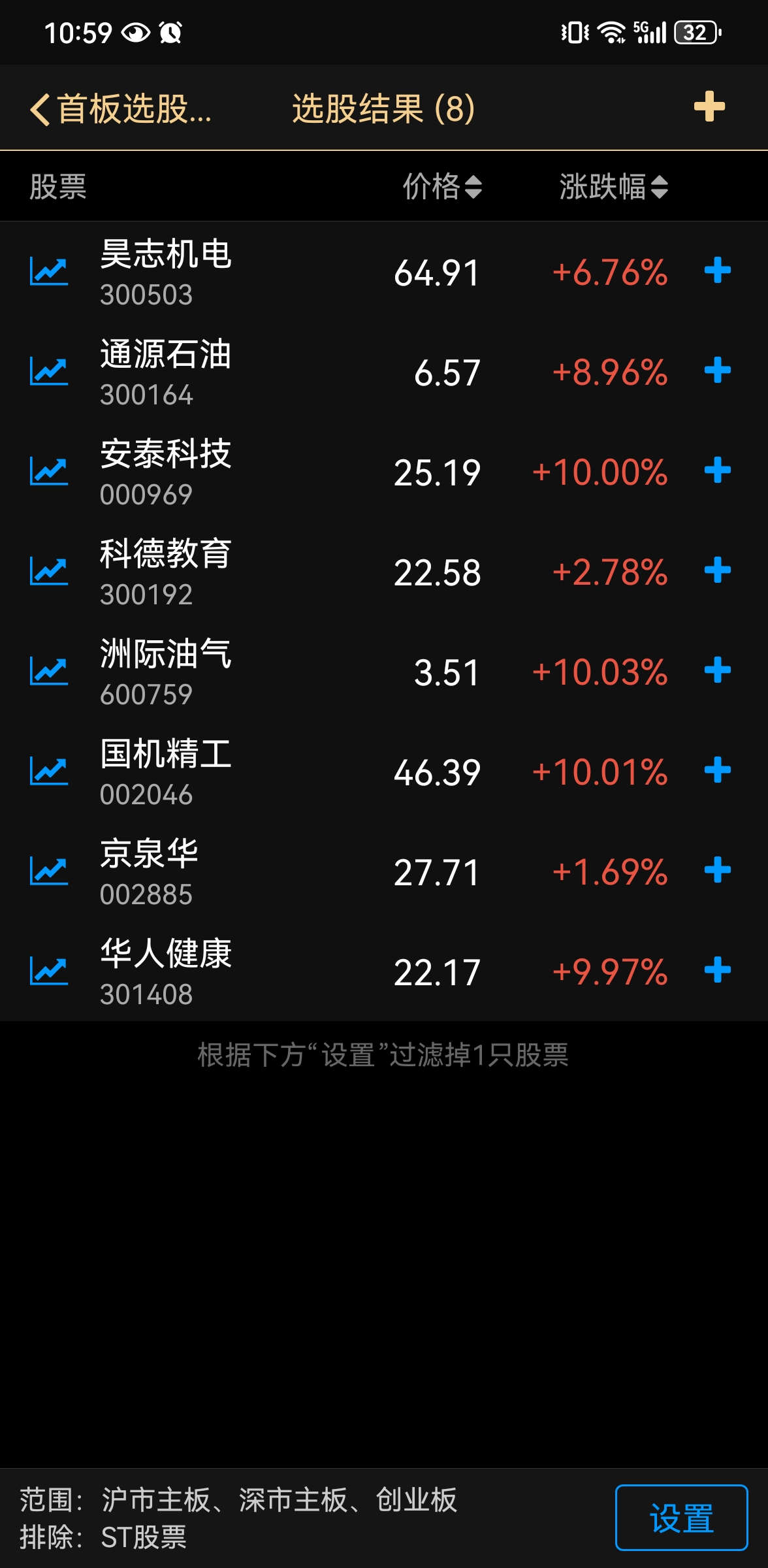
Task: Add 华人健康 to watchlist
Action: pyautogui.click(x=717, y=970)
